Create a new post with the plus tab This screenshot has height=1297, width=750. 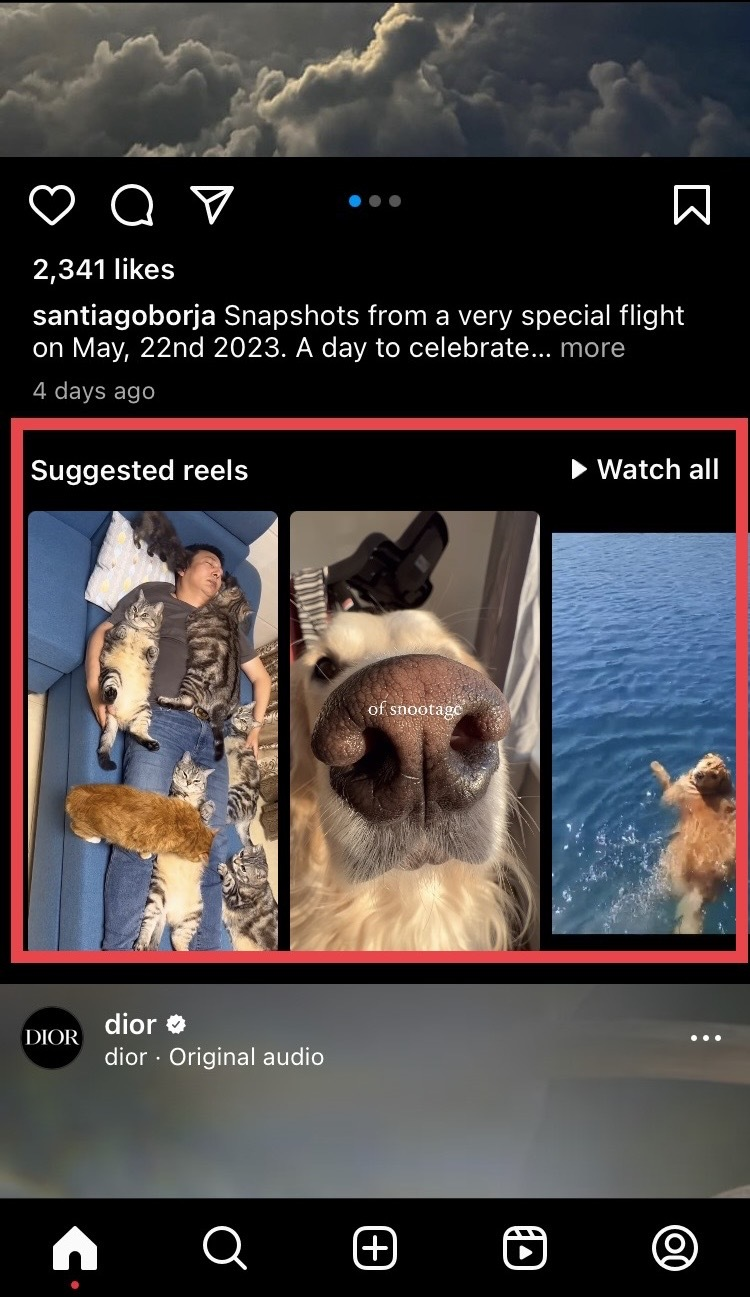pos(375,1249)
